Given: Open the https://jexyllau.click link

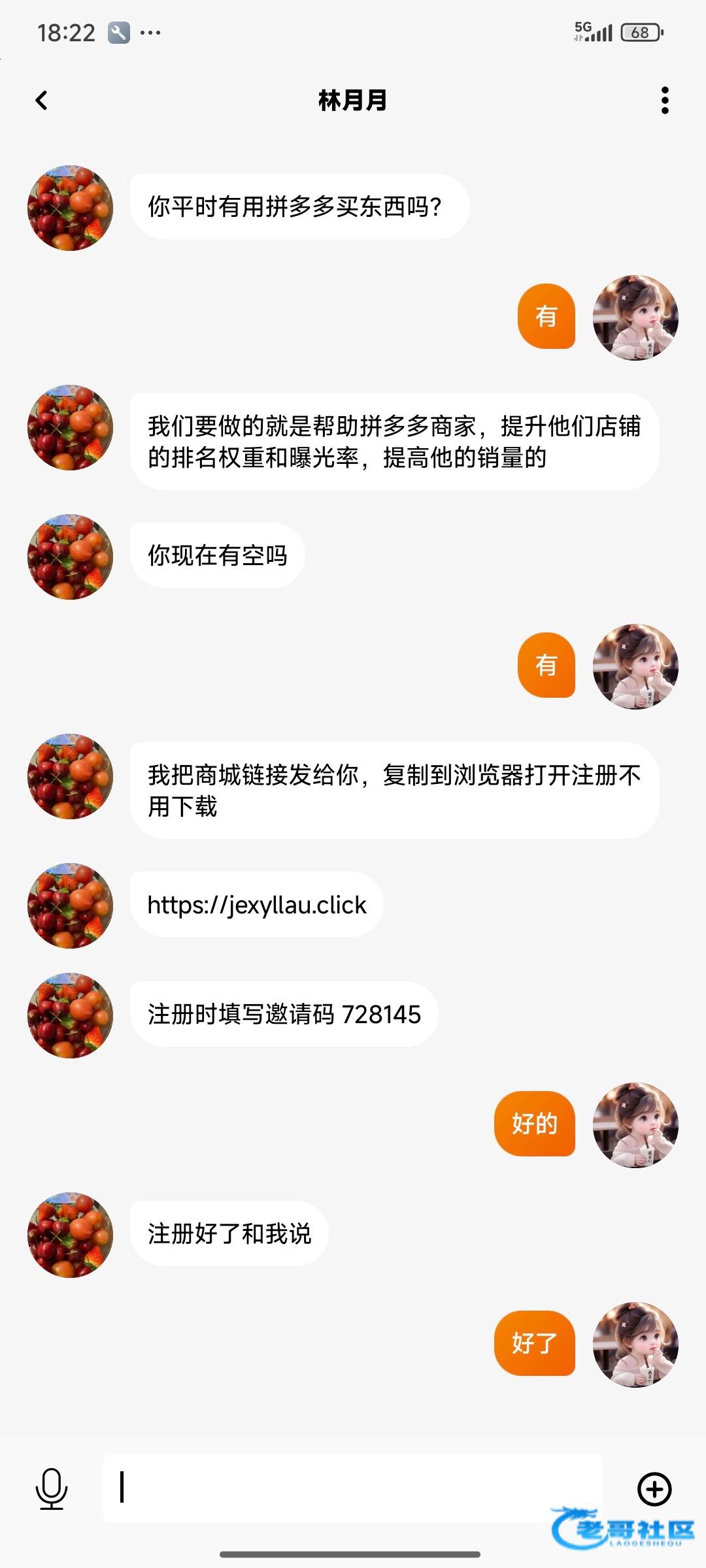Looking at the screenshot, I should click(257, 905).
